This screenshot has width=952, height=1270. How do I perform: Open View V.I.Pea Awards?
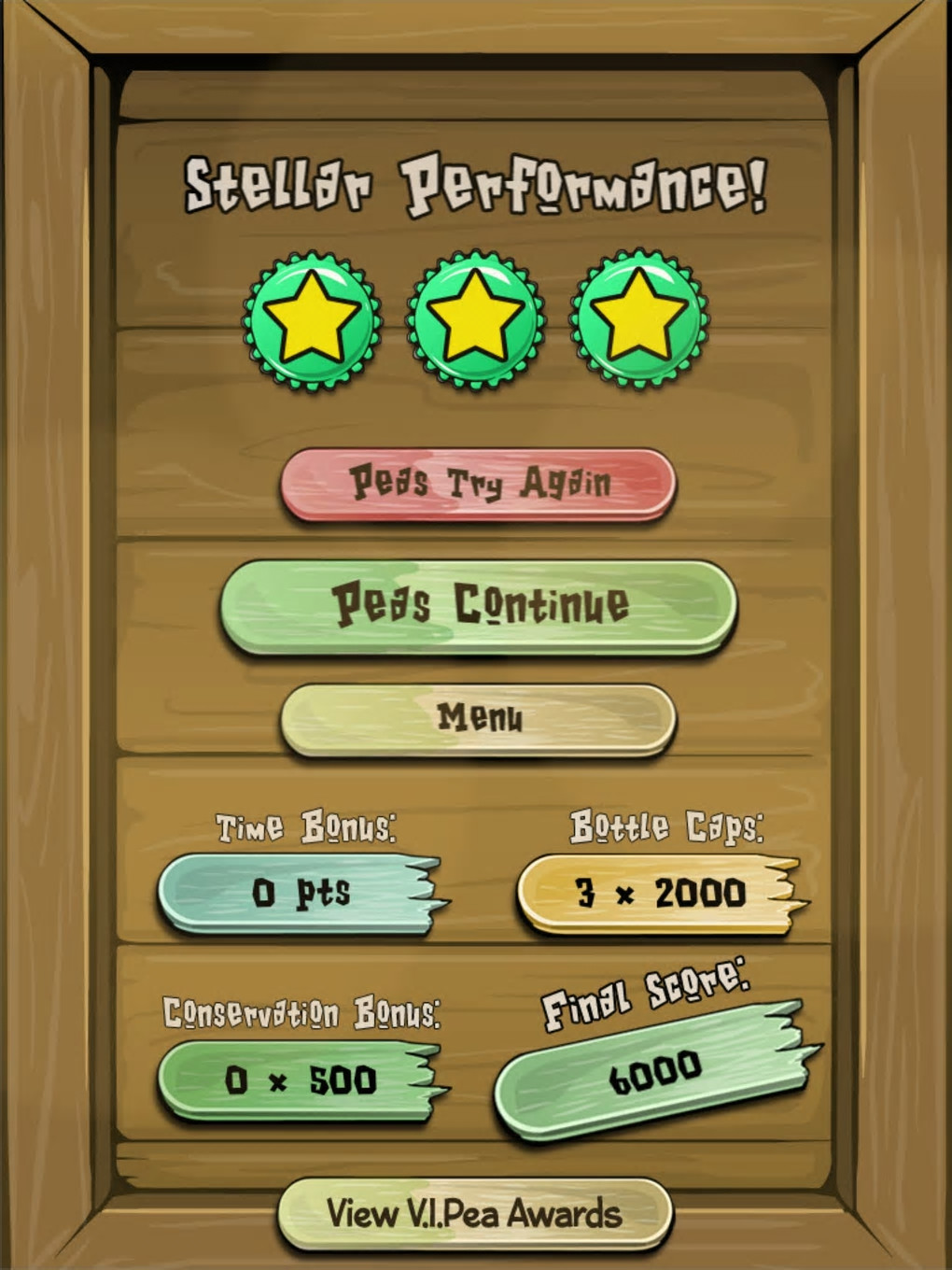pyautogui.click(x=474, y=1213)
